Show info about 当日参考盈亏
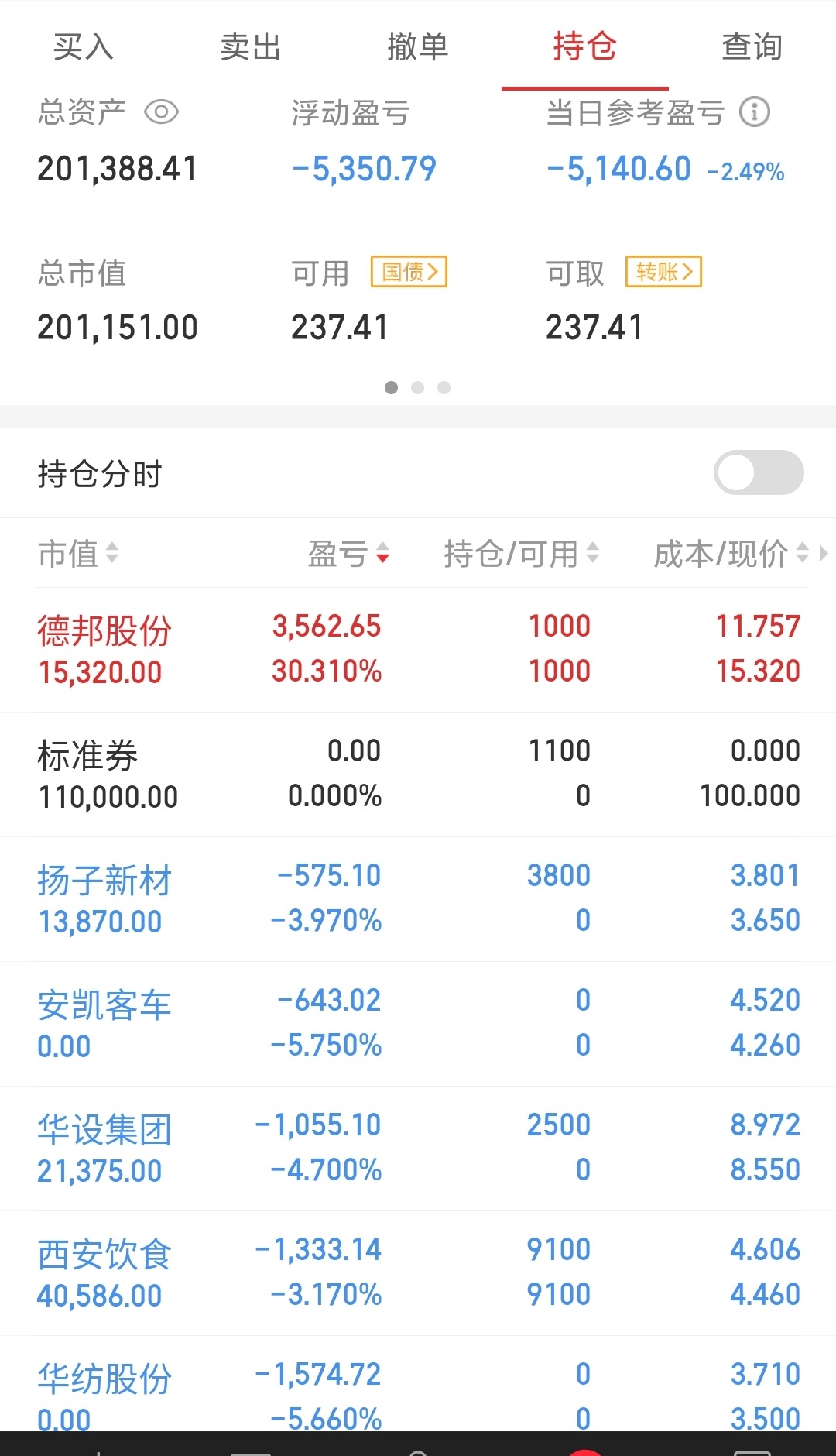The image size is (836, 1456). click(x=755, y=112)
